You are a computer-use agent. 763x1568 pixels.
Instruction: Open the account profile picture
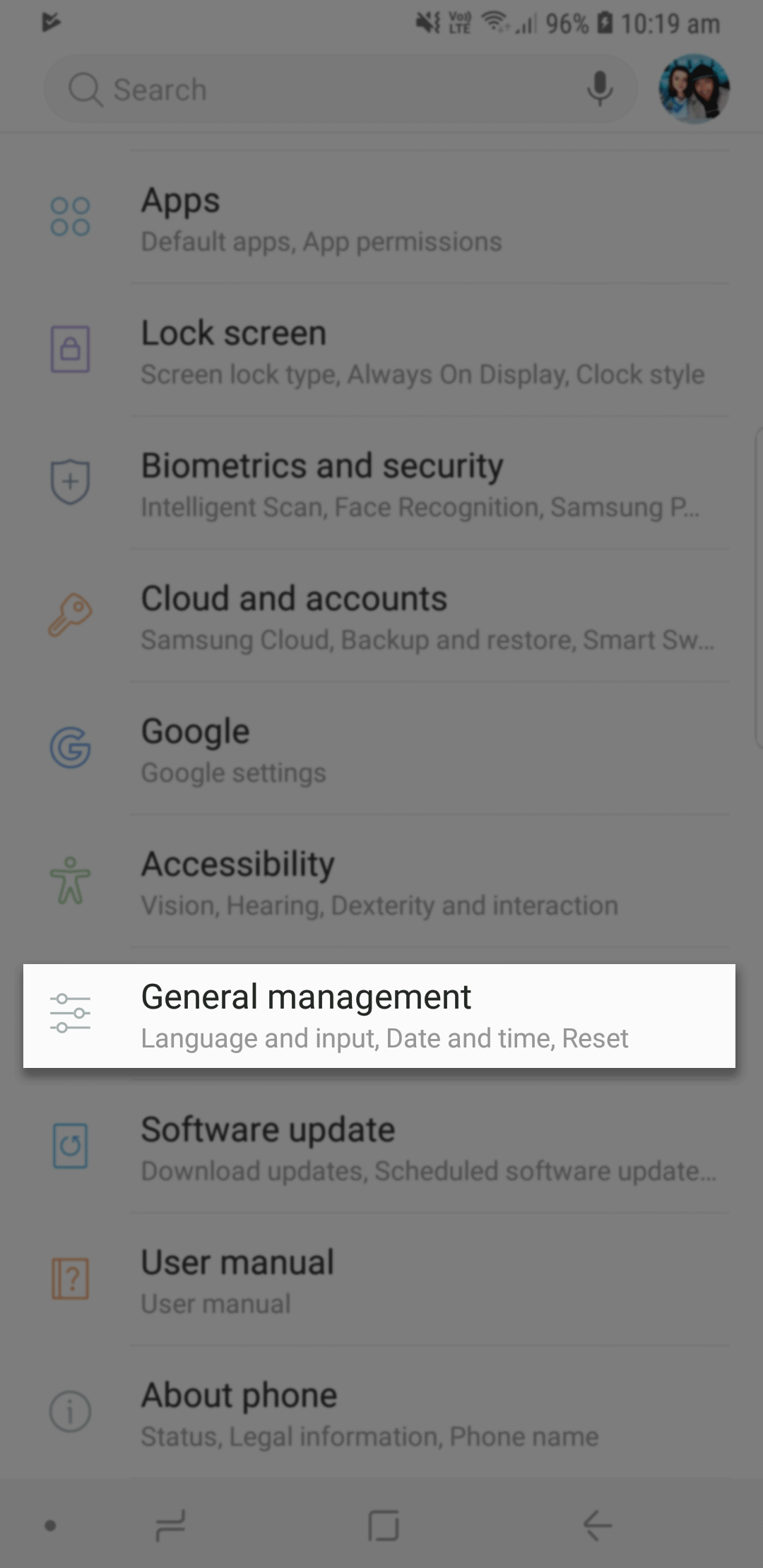click(694, 89)
